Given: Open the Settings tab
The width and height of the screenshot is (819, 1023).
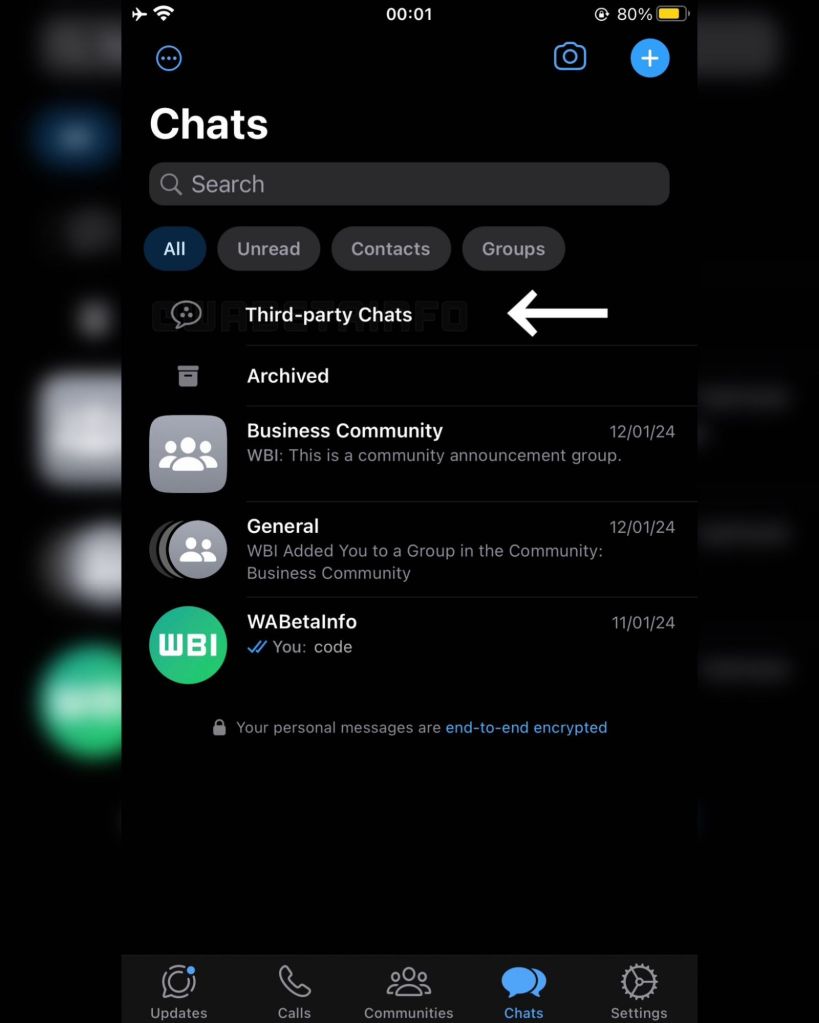Looking at the screenshot, I should pos(638,992).
